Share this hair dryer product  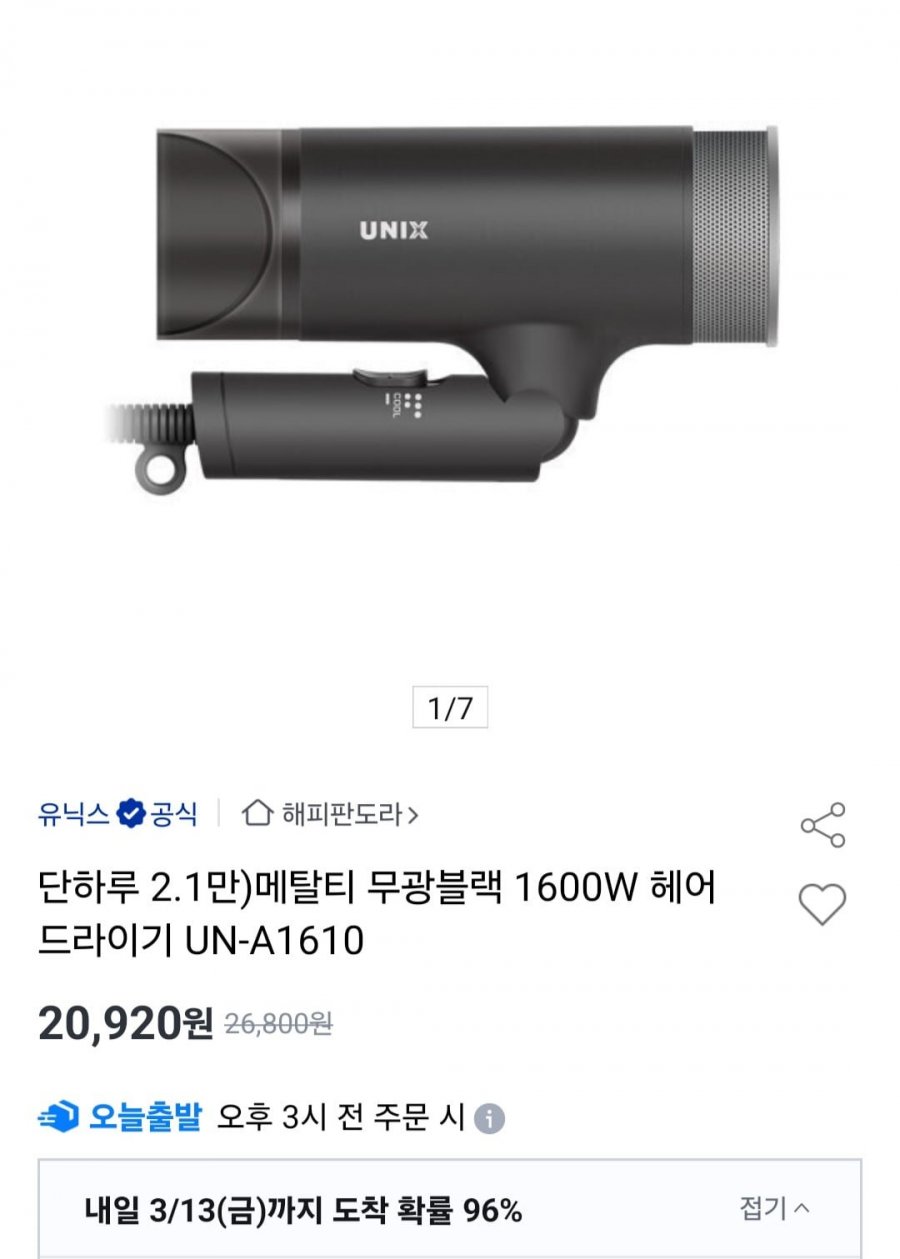click(822, 825)
